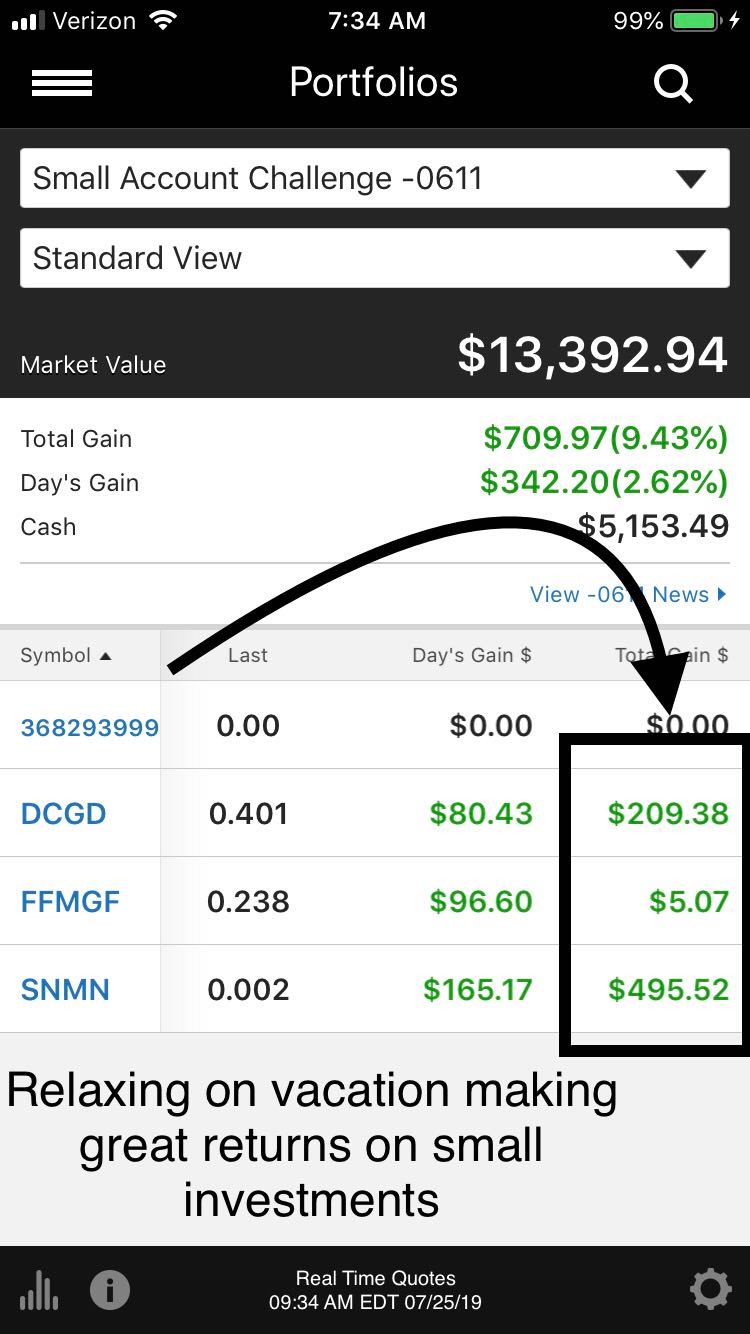Open the 368293999 position
The width and height of the screenshot is (750, 1334).
click(x=89, y=726)
